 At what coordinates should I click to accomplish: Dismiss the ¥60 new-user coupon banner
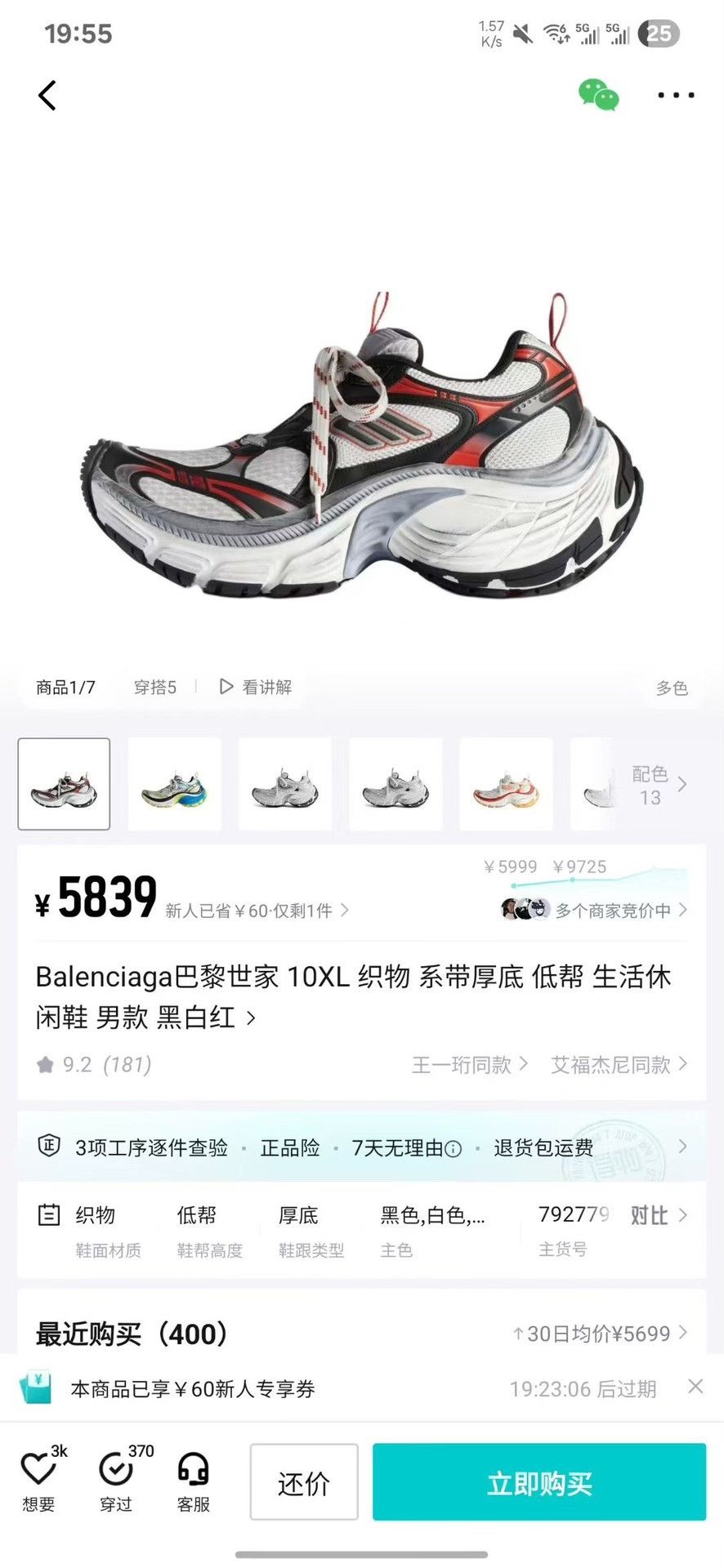[695, 1386]
